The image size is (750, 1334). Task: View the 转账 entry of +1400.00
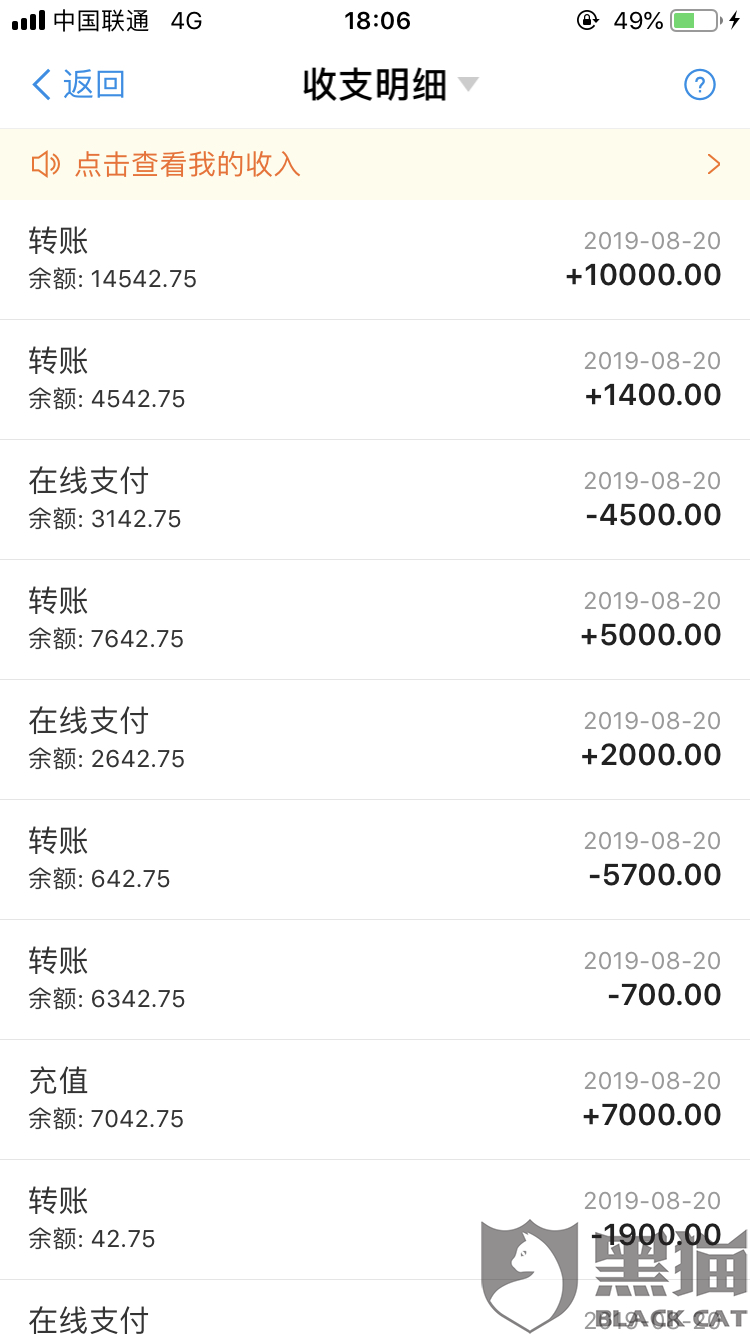pyautogui.click(x=375, y=380)
